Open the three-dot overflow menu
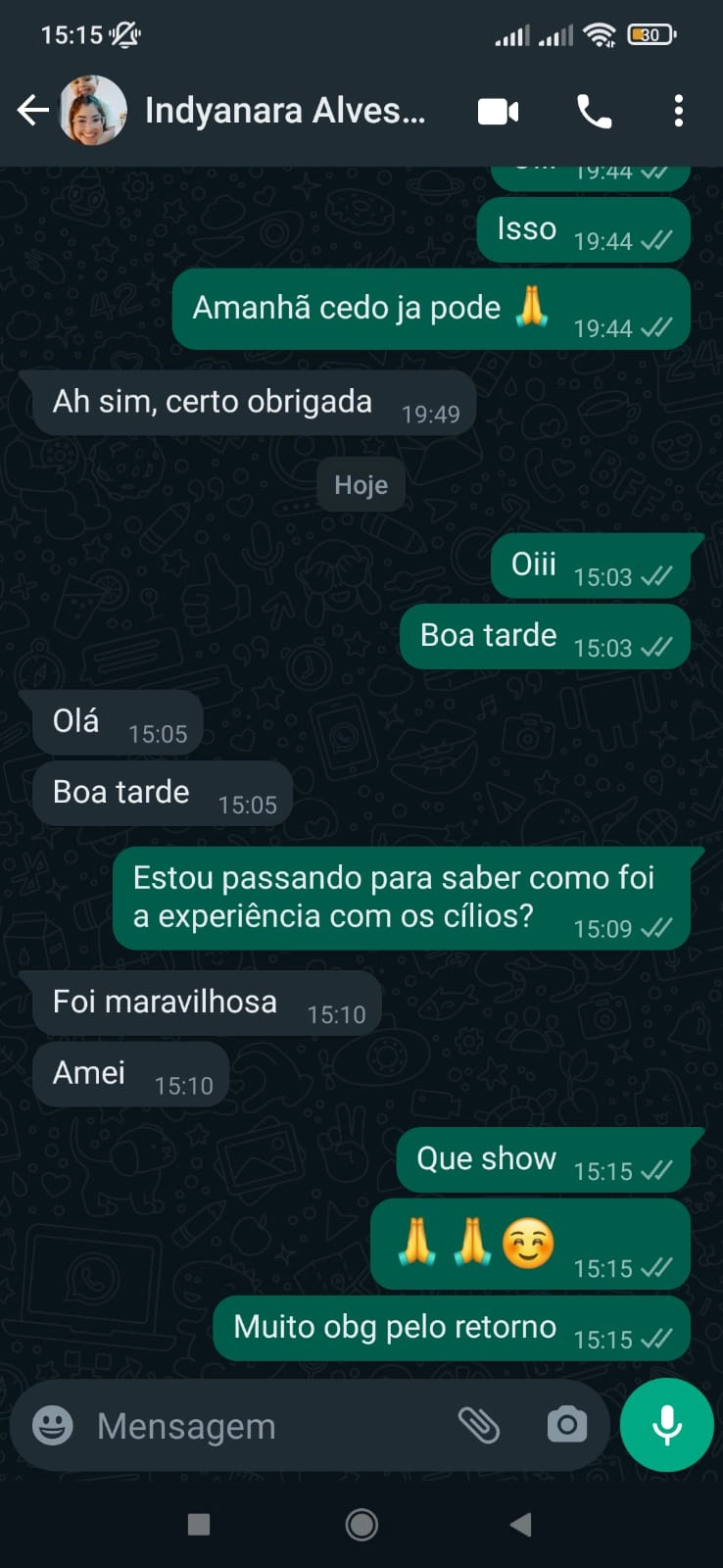The width and height of the screenshot is (723, 1568). click(x=678, y=112)
